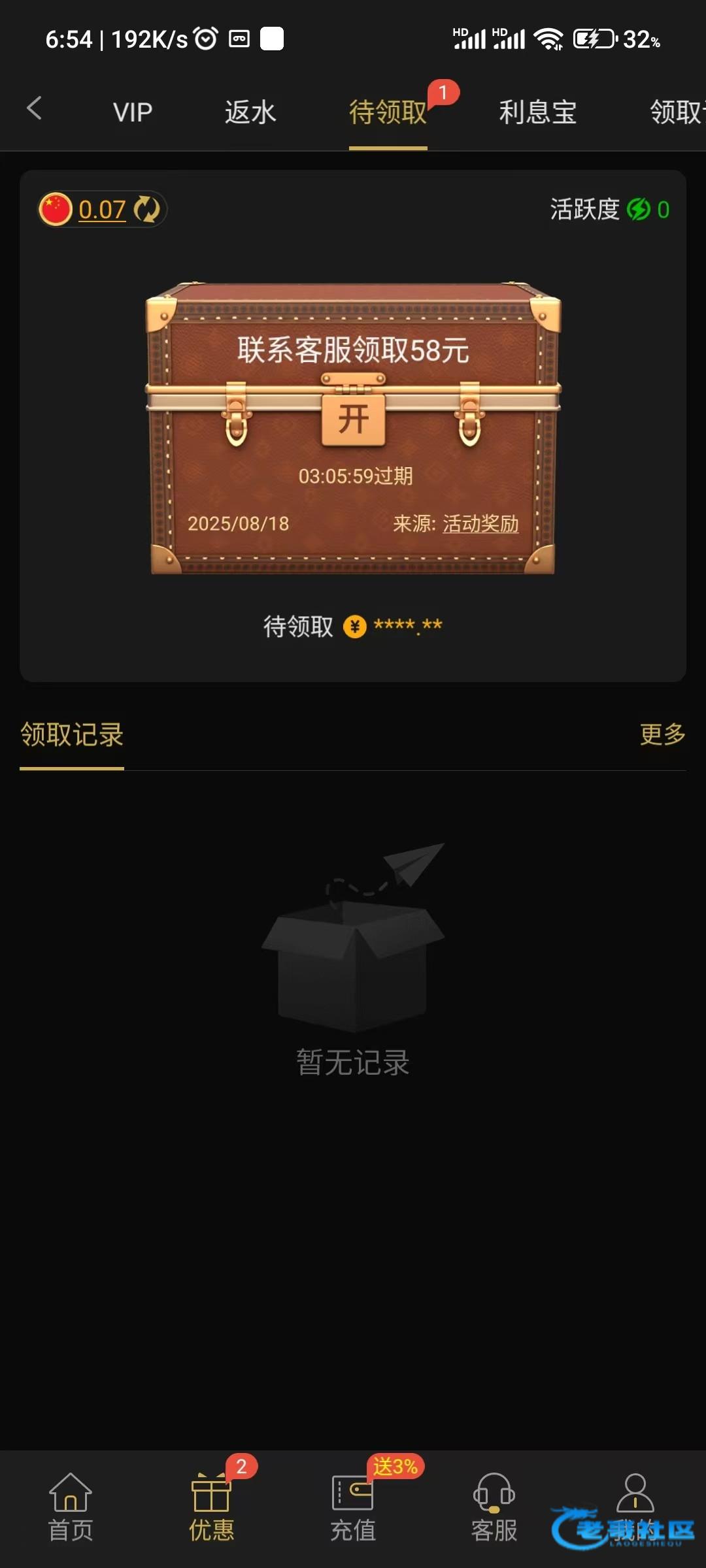This screenshot has height=1568, width=706.
Task: Contact 客服 from the bottom bar
Action: click(494, 1507)
